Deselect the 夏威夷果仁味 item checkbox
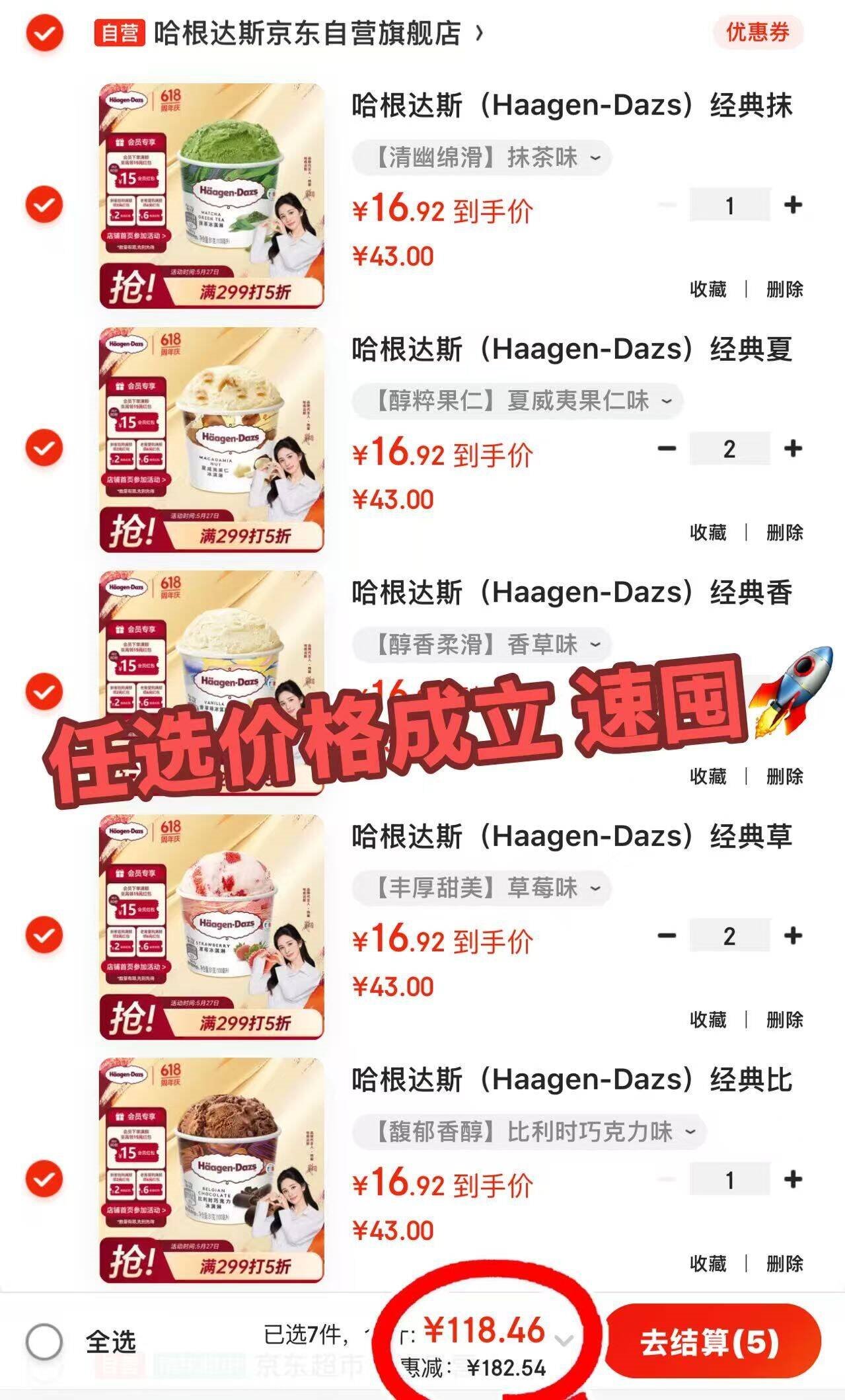Image resolution: width=845 pixels, height=1400 pixels. pyautogui.click(x=44, y=448)
